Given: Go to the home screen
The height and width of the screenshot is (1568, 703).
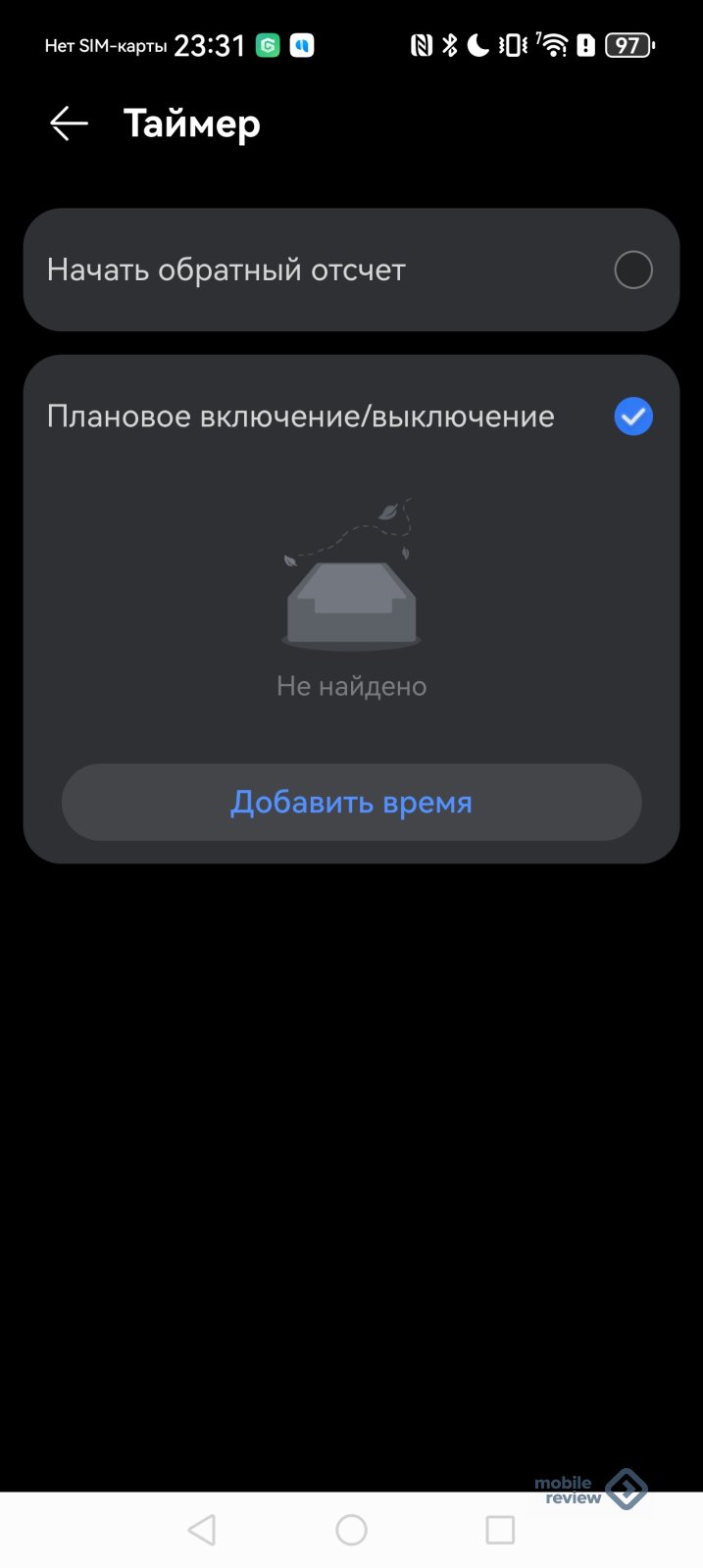Looking at the screenshot, I should click(x=351, y=1530).
